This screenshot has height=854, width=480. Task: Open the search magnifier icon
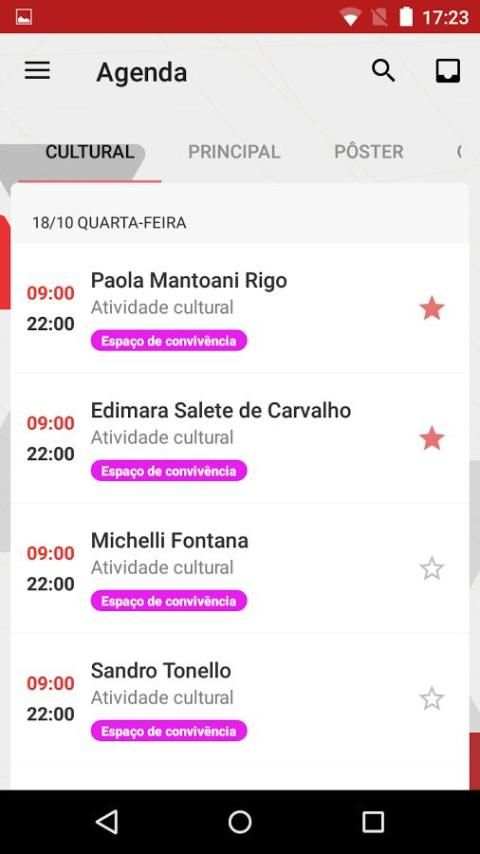pyautogui.click(x=383, y=71)
